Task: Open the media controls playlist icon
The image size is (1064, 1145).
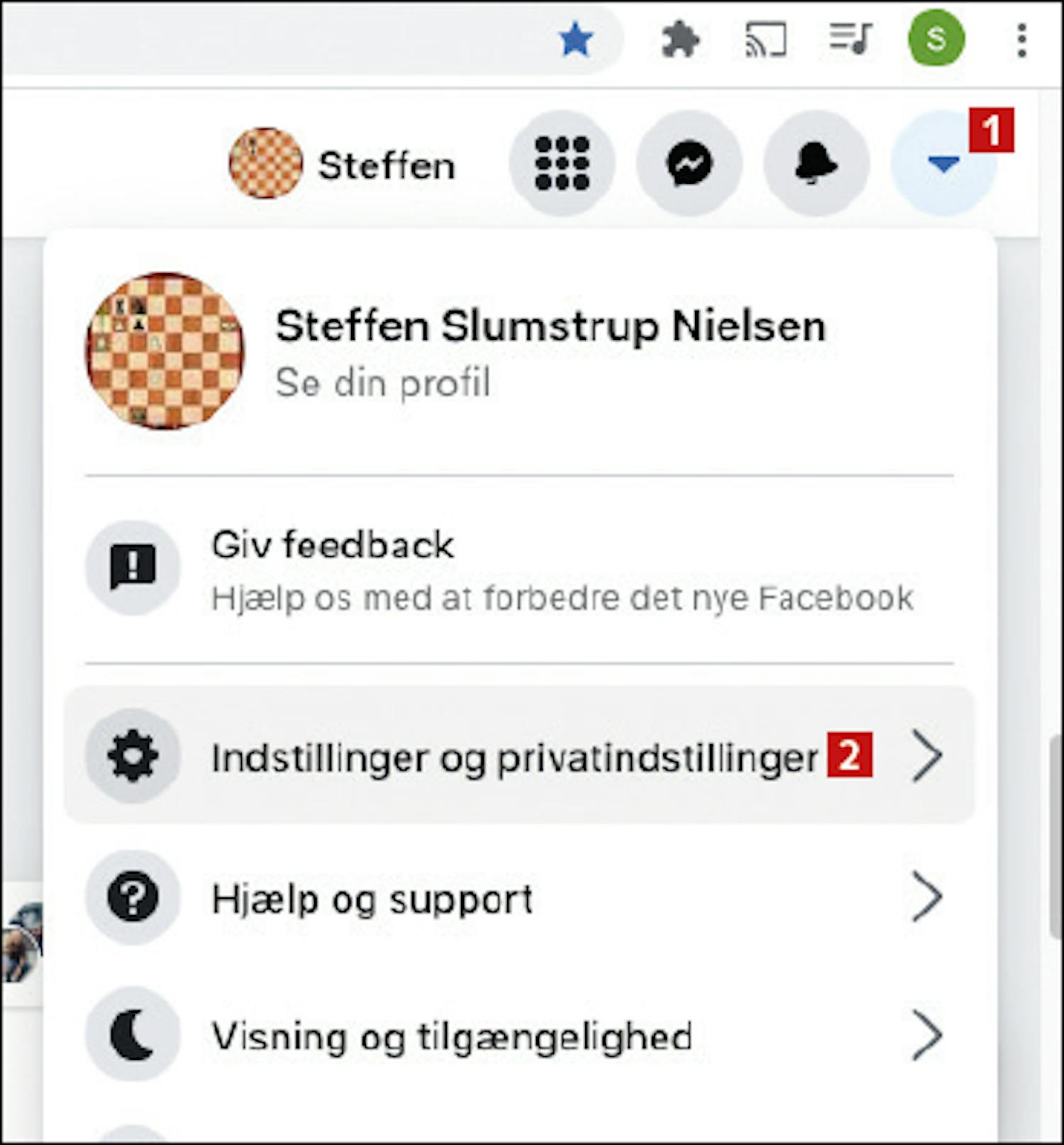Action: click(850, 38)
